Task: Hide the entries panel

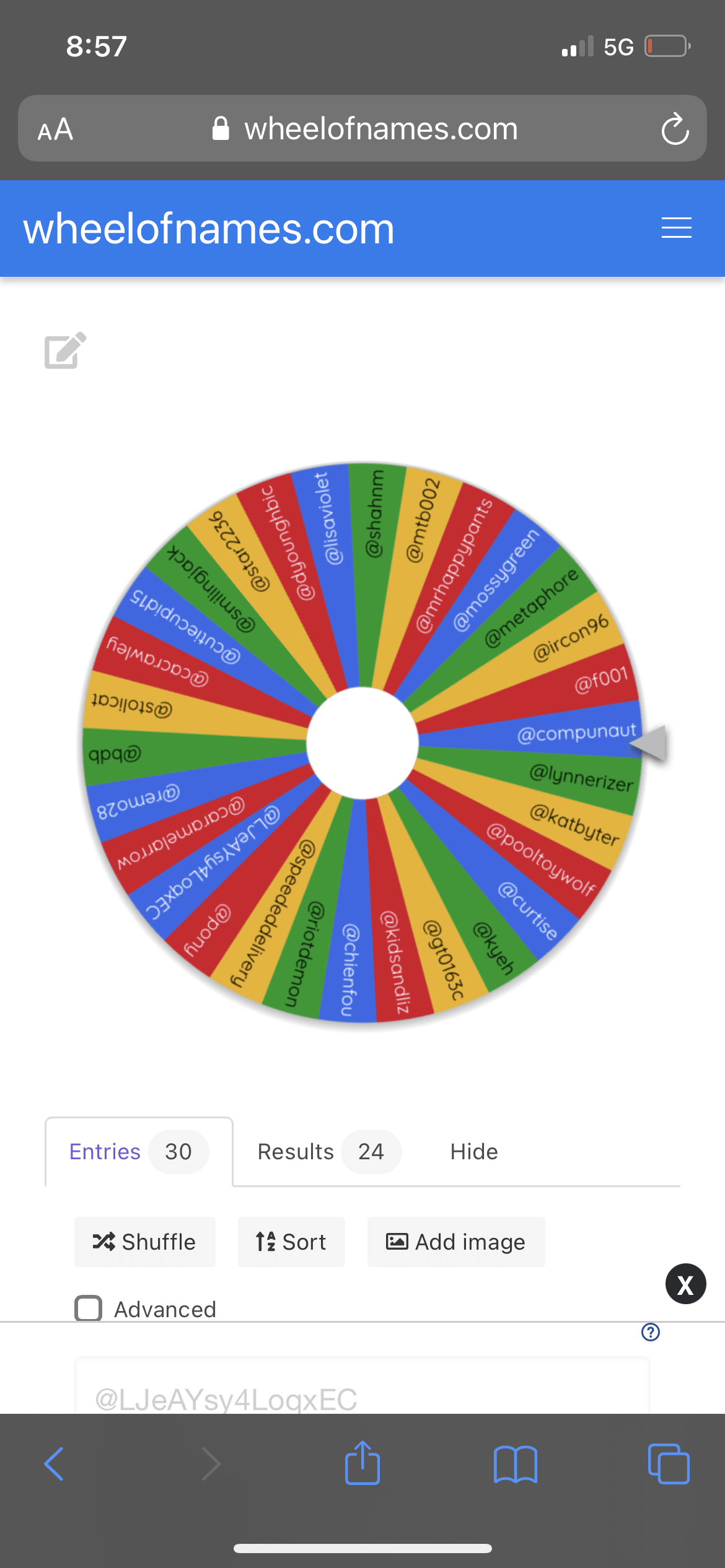Action: click(x=474, y=1152)
